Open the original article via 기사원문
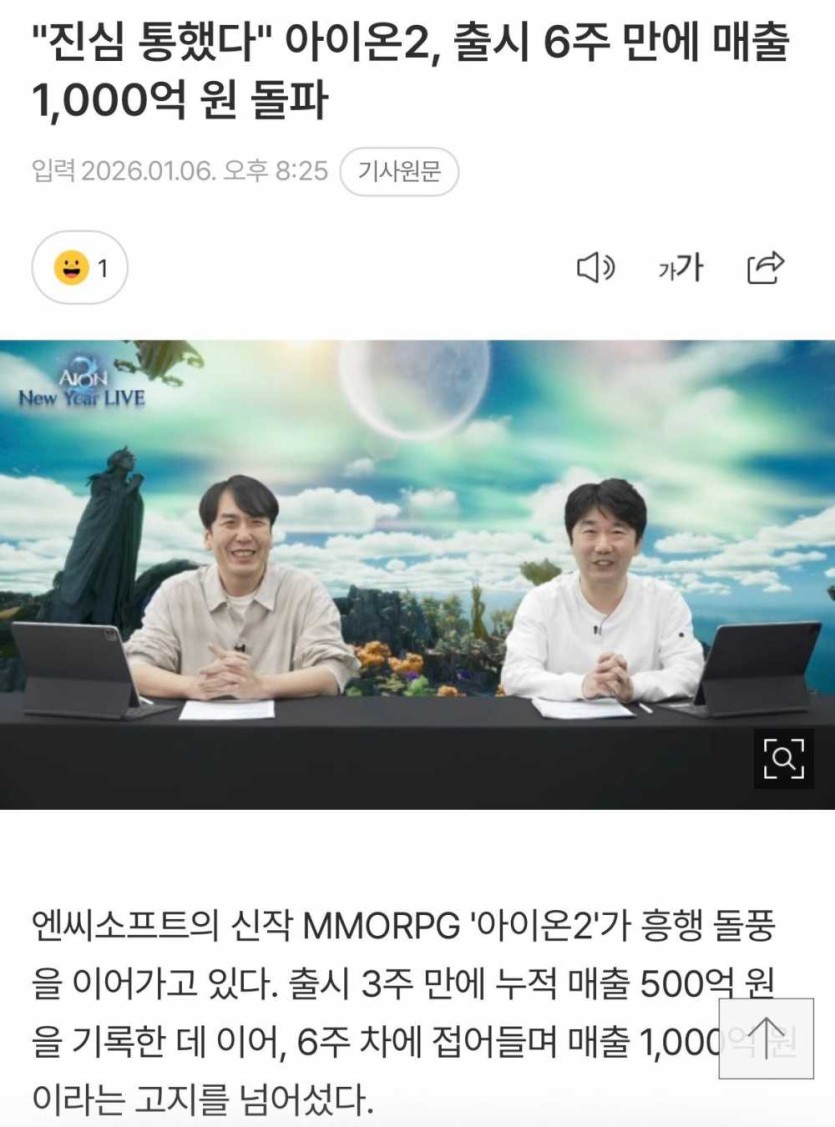Viewport: 835px width, 1127px height. (x=399, y=172)
